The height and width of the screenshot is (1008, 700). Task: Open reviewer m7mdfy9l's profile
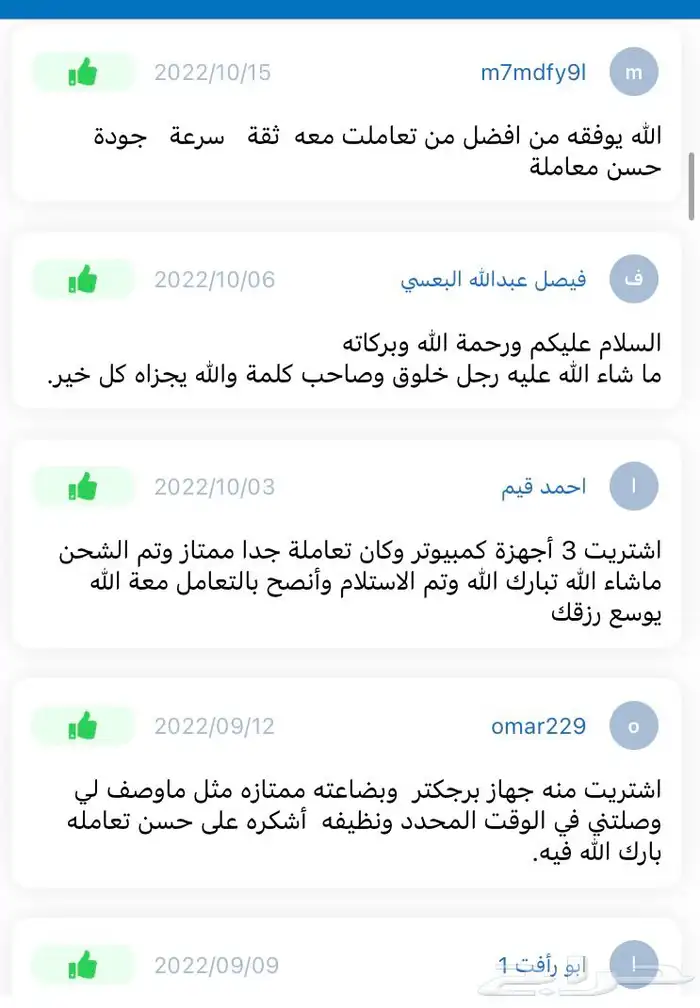[x=533, y=73]
